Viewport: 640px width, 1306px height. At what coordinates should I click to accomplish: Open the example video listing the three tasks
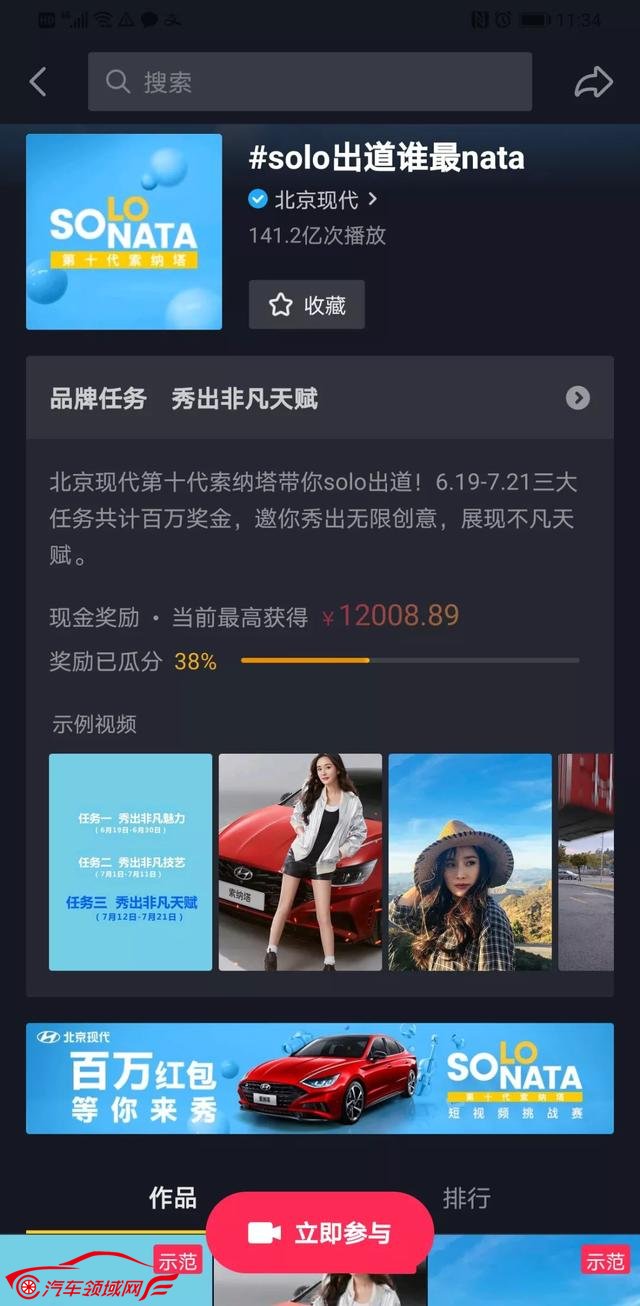click(x=131, y=862)
